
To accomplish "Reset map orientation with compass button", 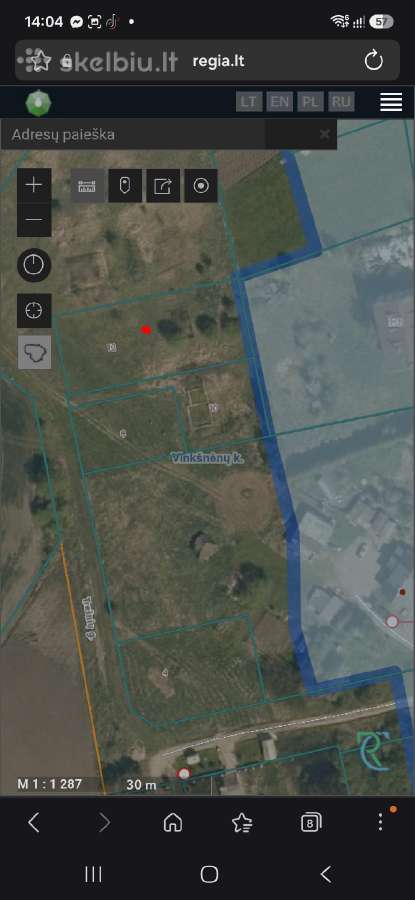I will coord(34,265).
